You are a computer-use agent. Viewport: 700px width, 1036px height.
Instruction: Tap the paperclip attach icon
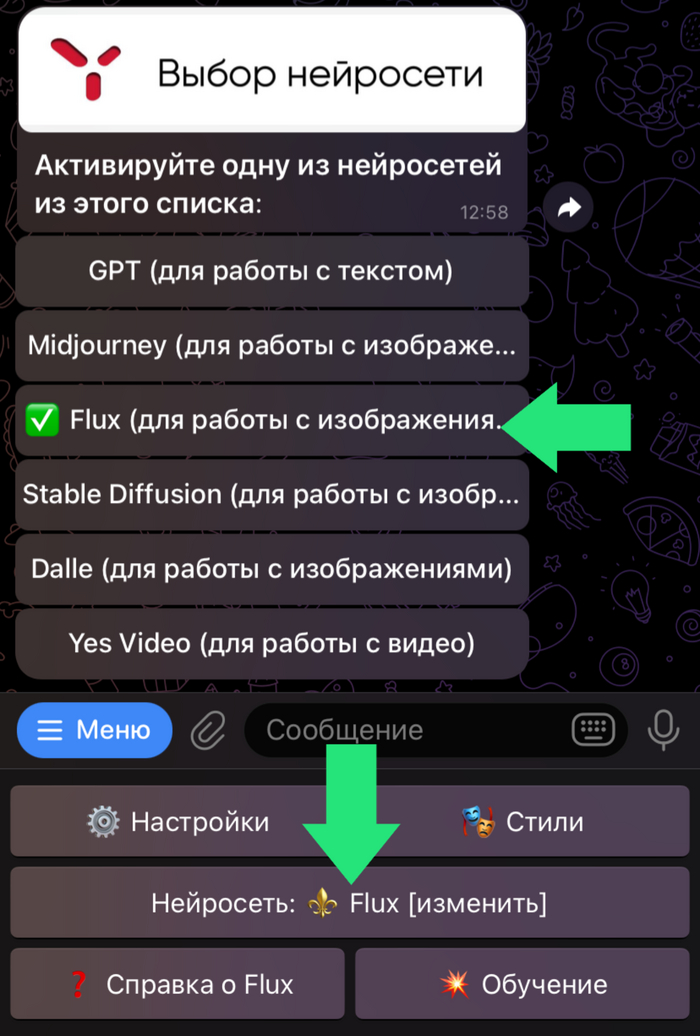tap(209, 732)
